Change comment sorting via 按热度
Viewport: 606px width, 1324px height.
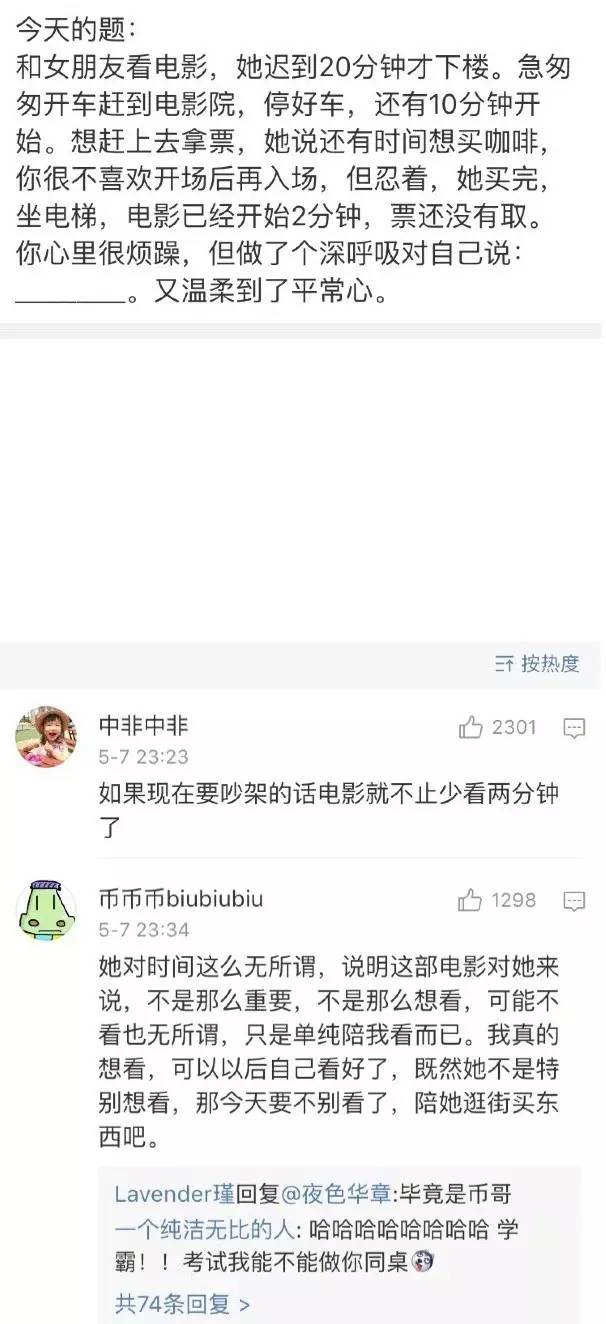537,663
